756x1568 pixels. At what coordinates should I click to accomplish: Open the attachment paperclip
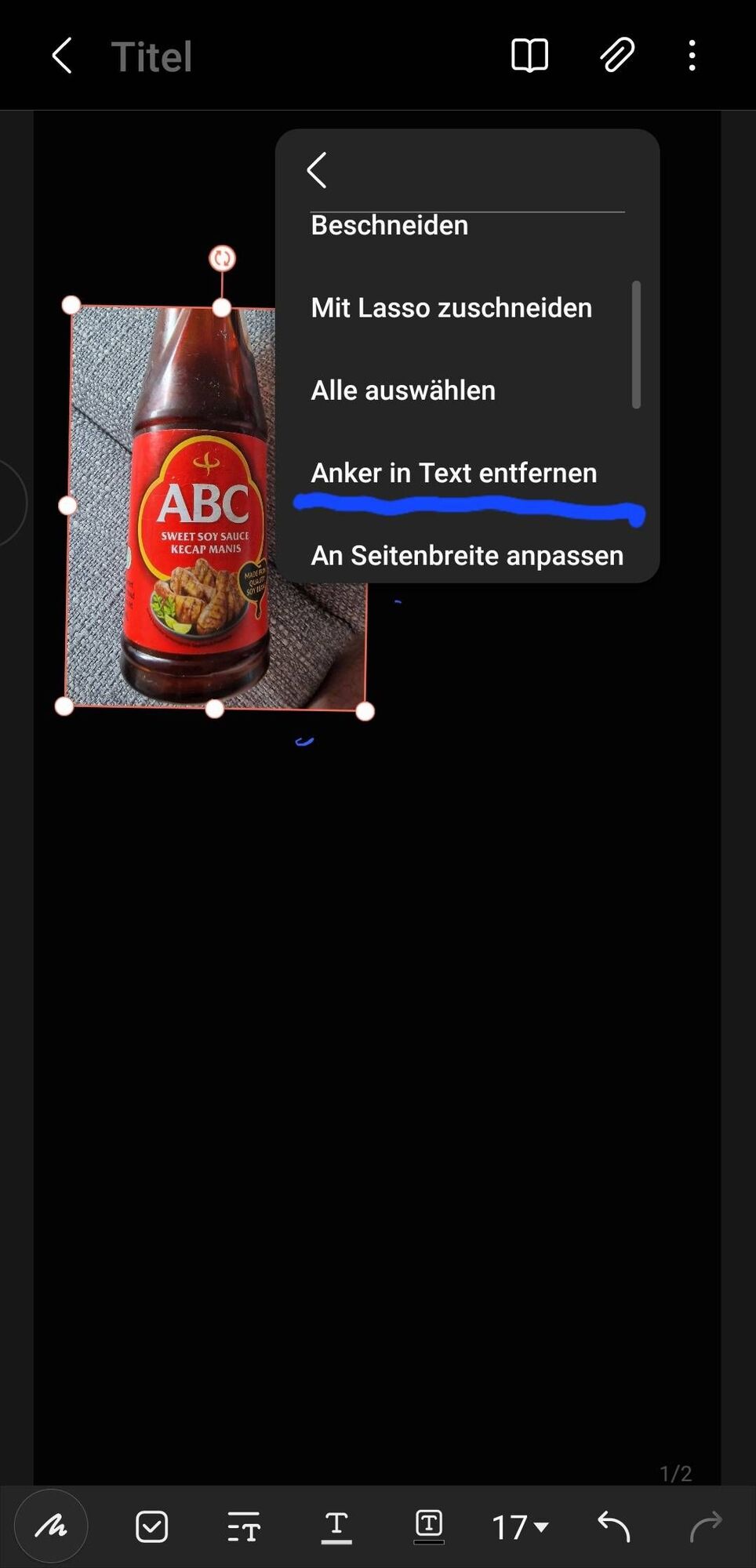[x=616, y=56]
